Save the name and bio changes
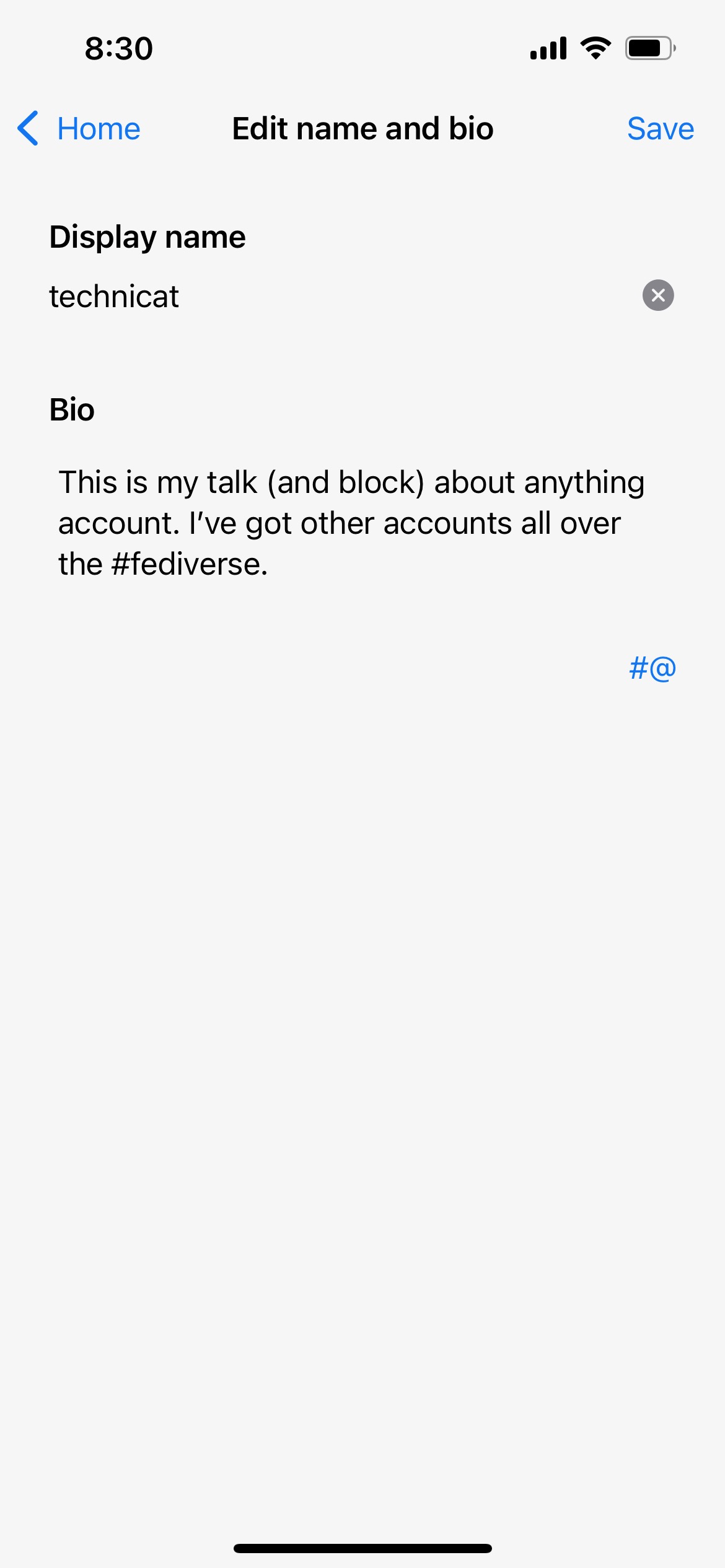The width and height of the screenshot is (725, 1568). (660, 129)
